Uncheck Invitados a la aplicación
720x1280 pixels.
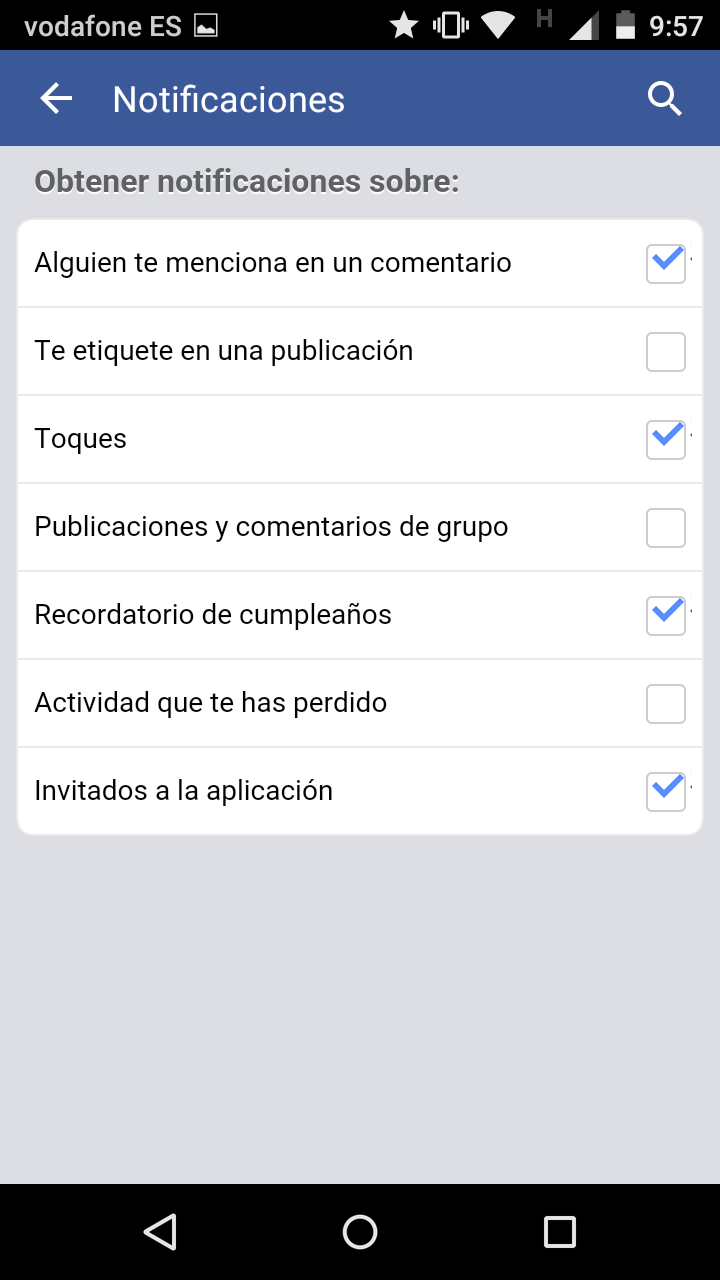coord(666,792)
